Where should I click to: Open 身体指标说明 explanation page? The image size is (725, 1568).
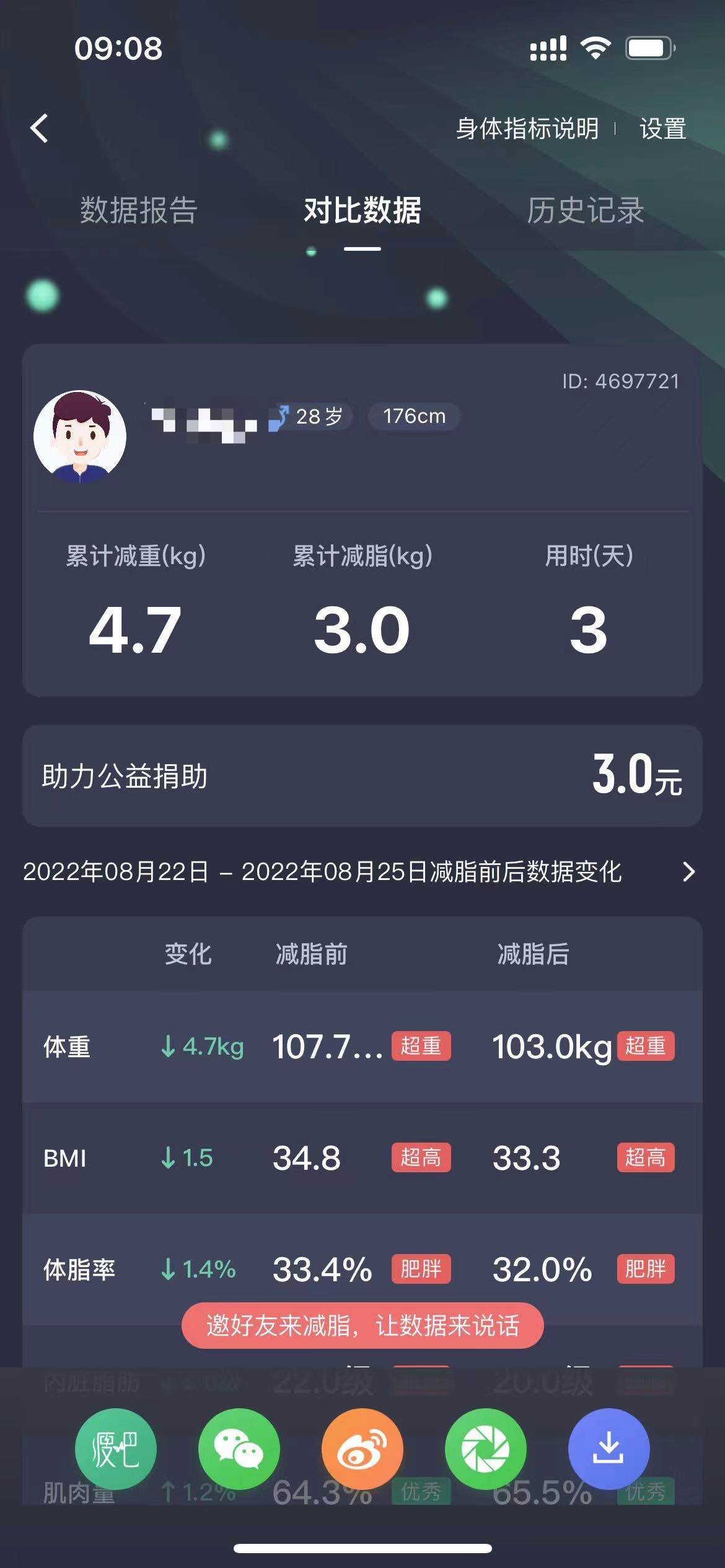pyautogui.click(x=527, y=129)
